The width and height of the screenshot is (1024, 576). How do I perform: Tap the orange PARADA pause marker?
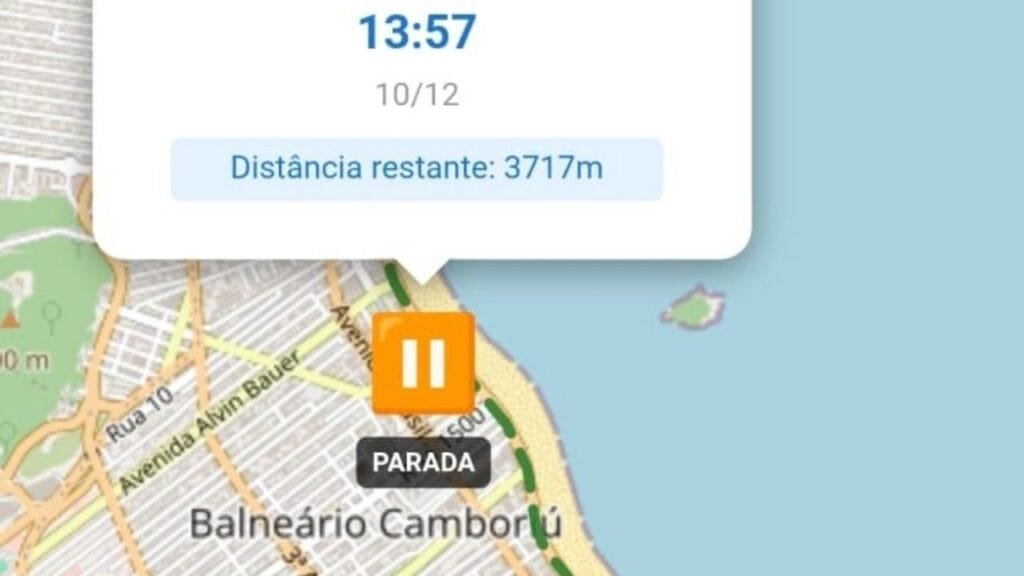tap(423, 363)
